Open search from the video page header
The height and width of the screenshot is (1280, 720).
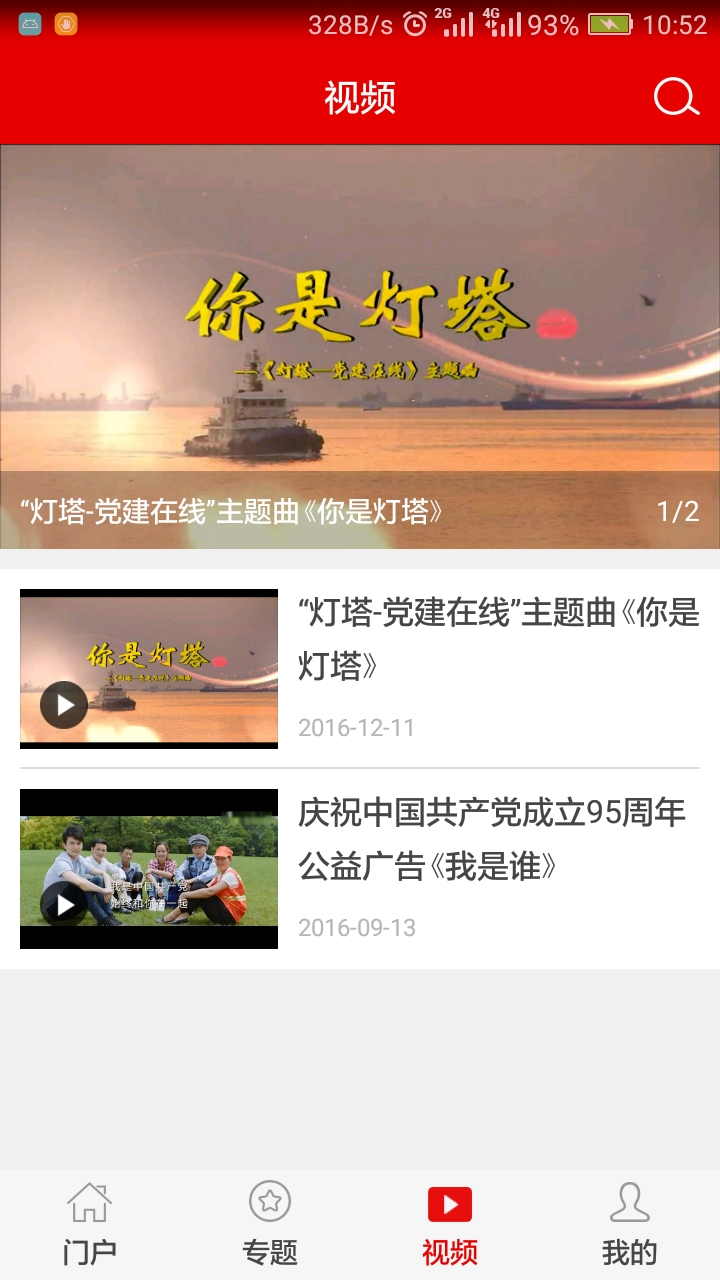tap(676, 96)
